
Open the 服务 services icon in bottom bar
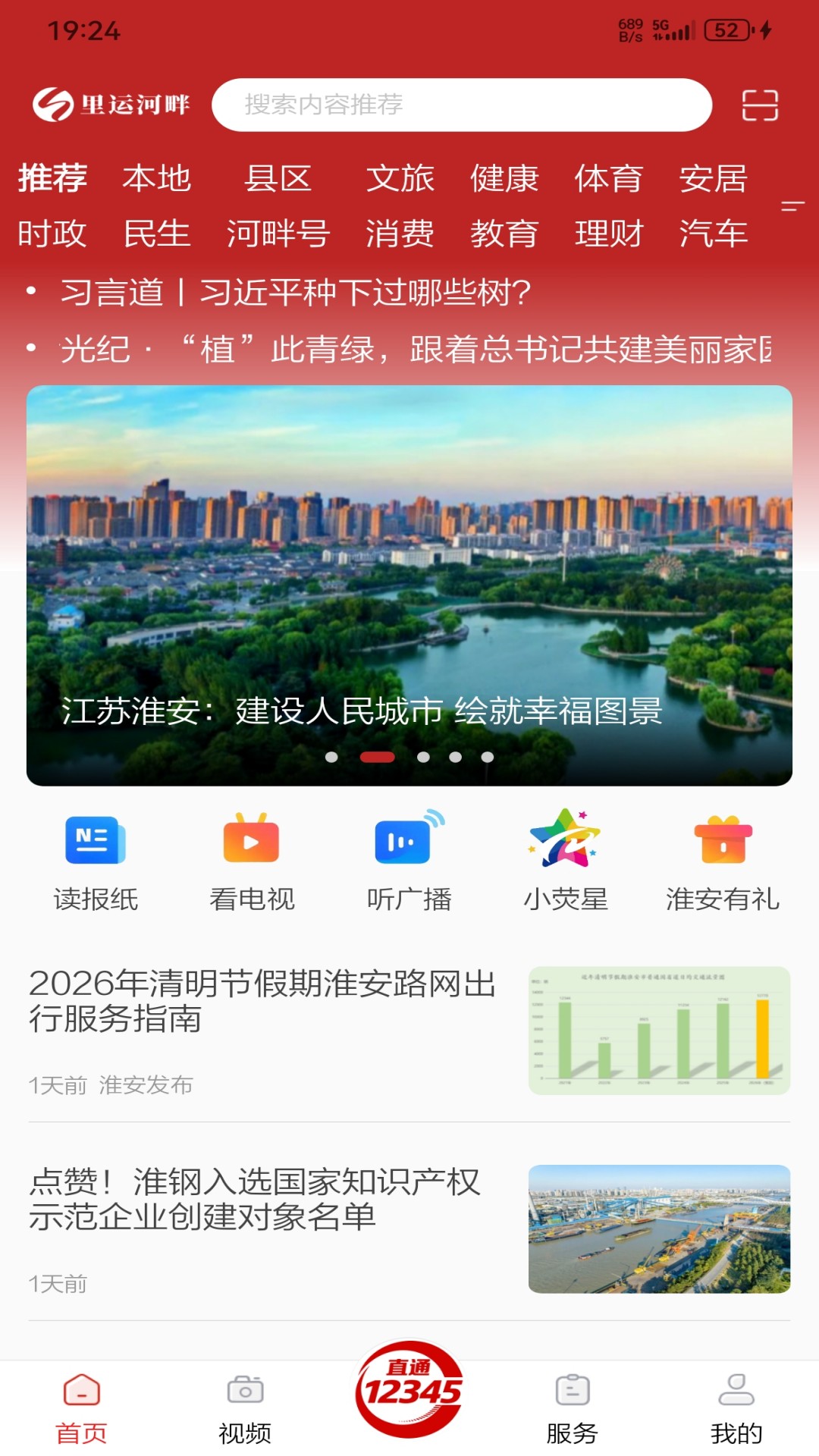[573, 1405]
